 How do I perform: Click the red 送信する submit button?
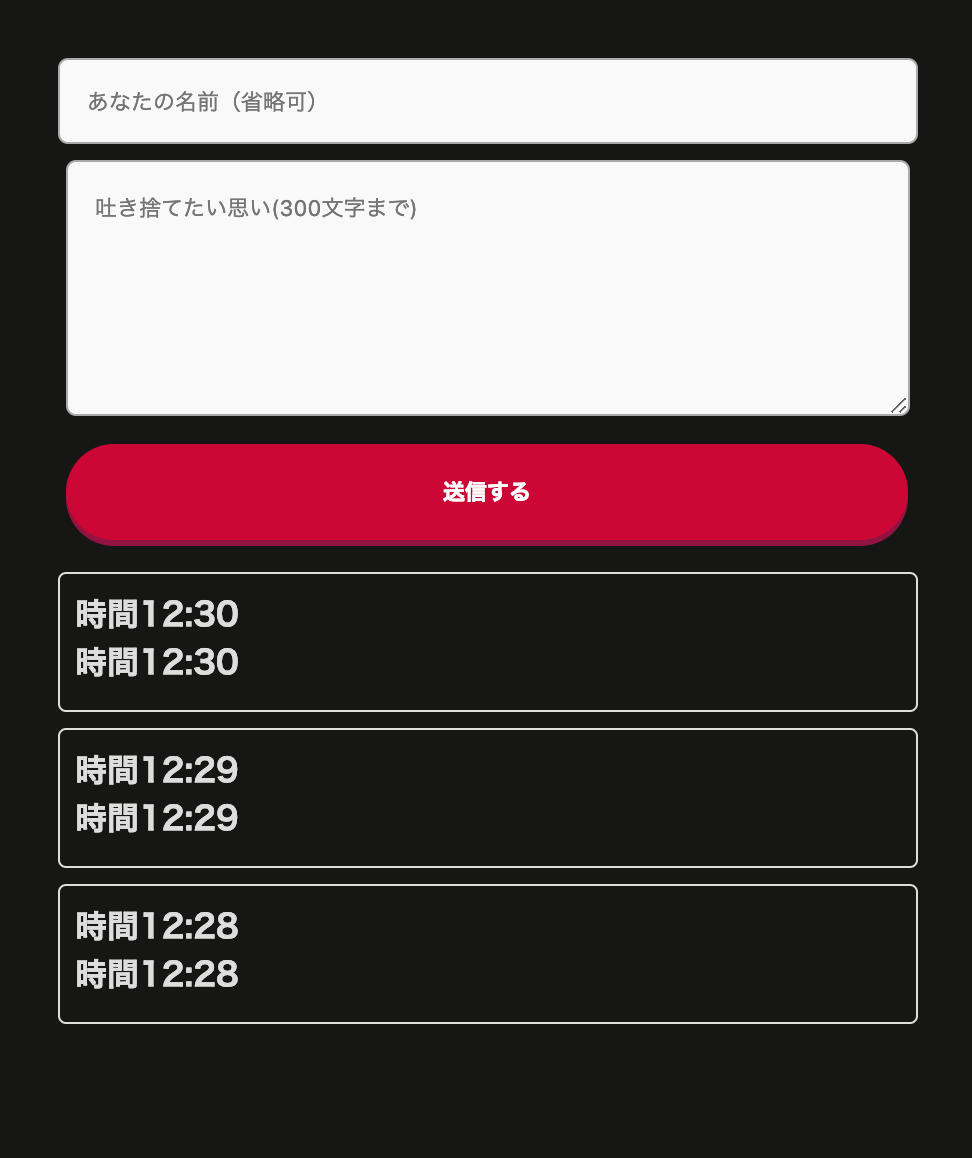point(487,493)
